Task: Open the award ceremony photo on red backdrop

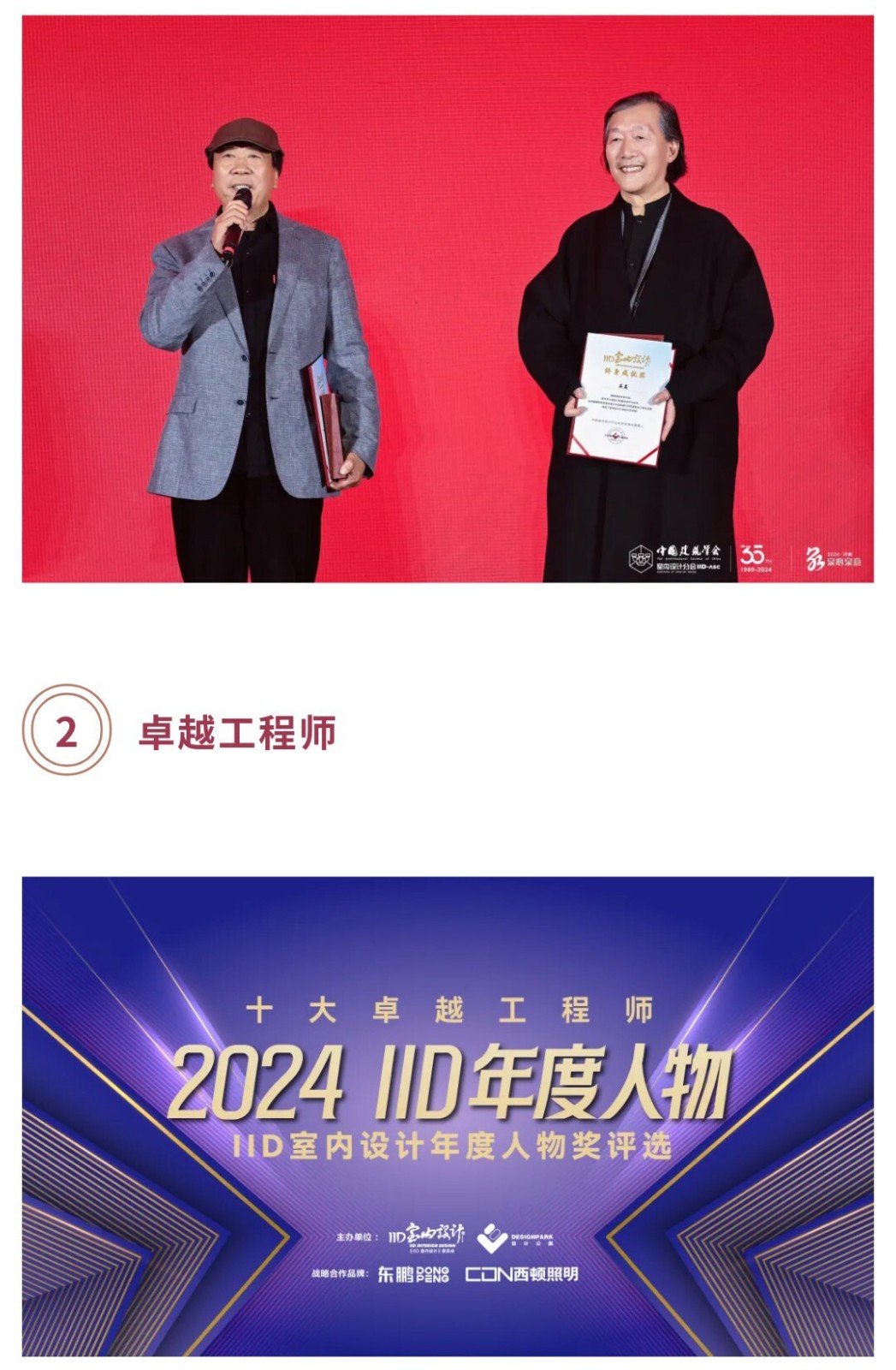Action: coord(448,299)
